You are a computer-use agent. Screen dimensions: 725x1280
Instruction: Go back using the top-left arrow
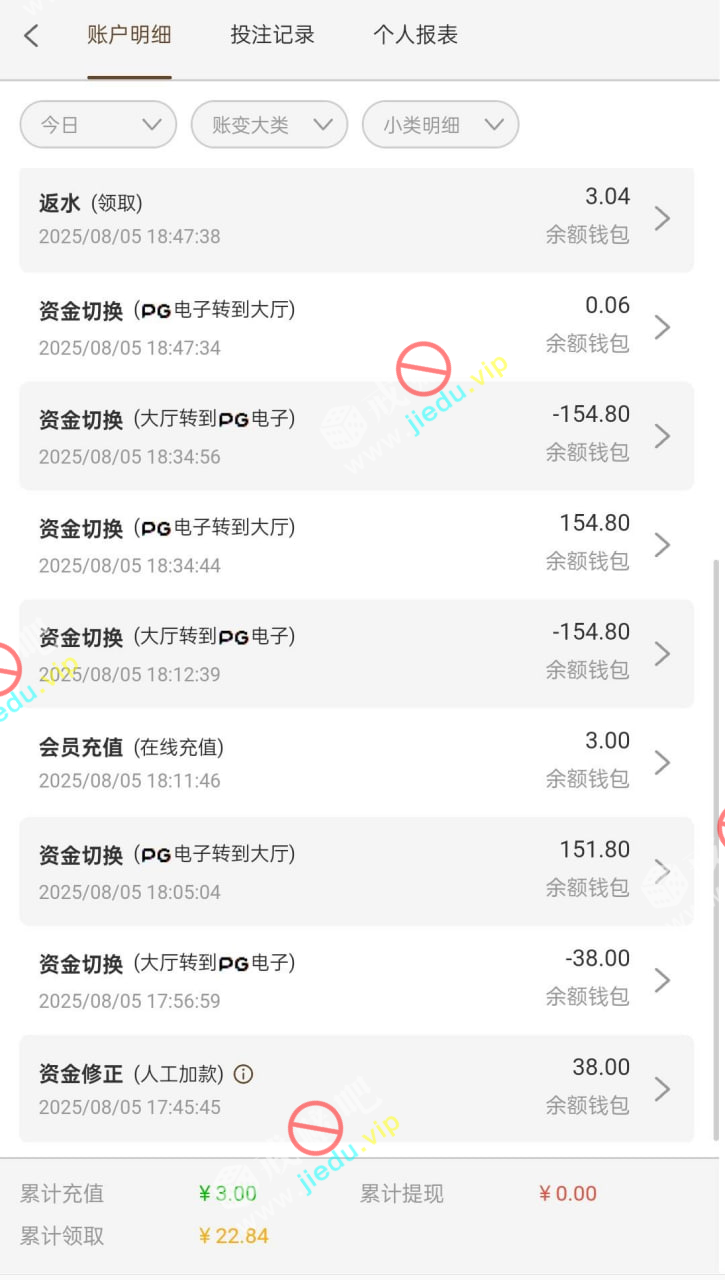pyautogui.click(x=31, y=36)
